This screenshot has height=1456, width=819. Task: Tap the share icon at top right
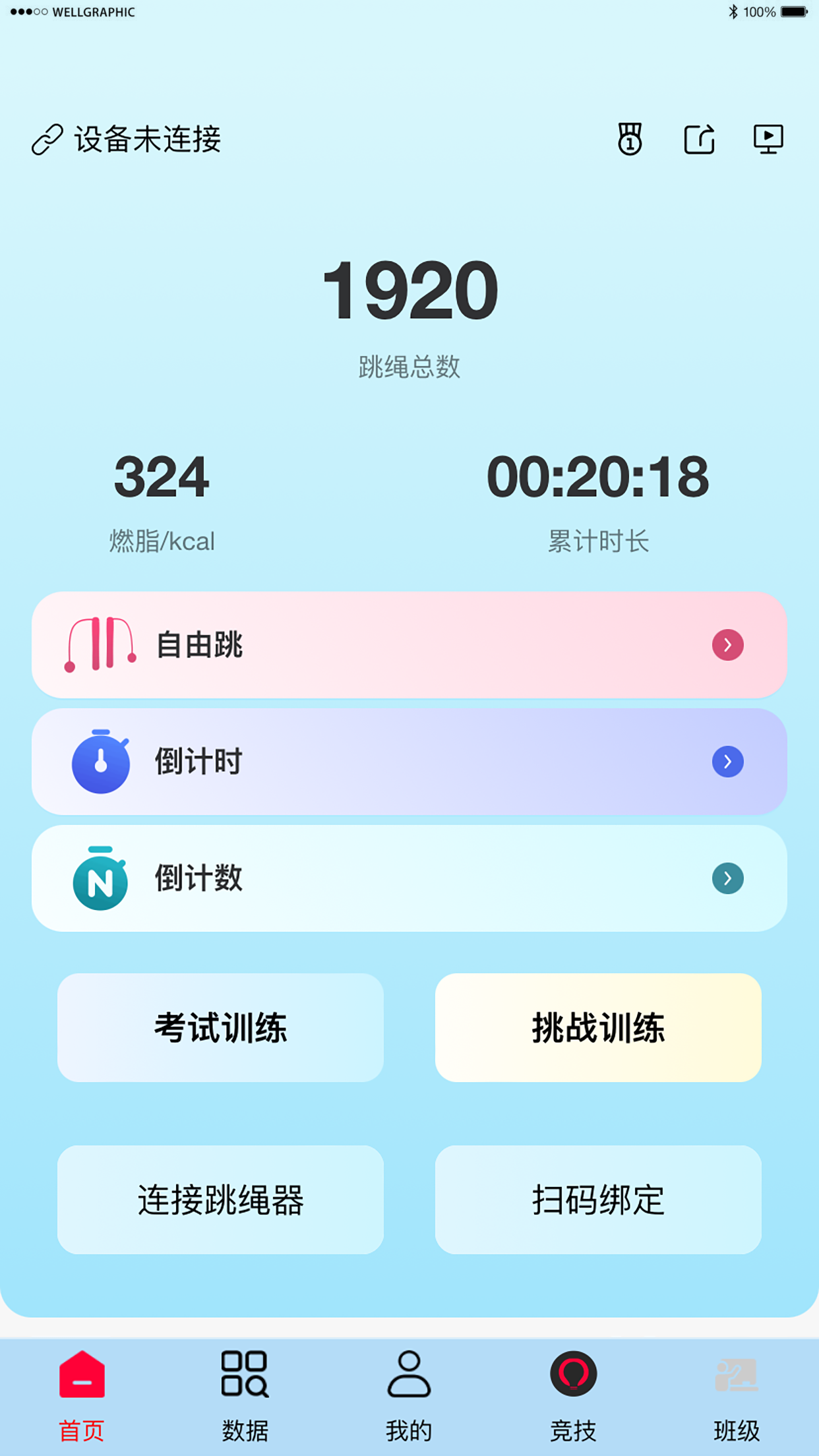coord(699,140)
